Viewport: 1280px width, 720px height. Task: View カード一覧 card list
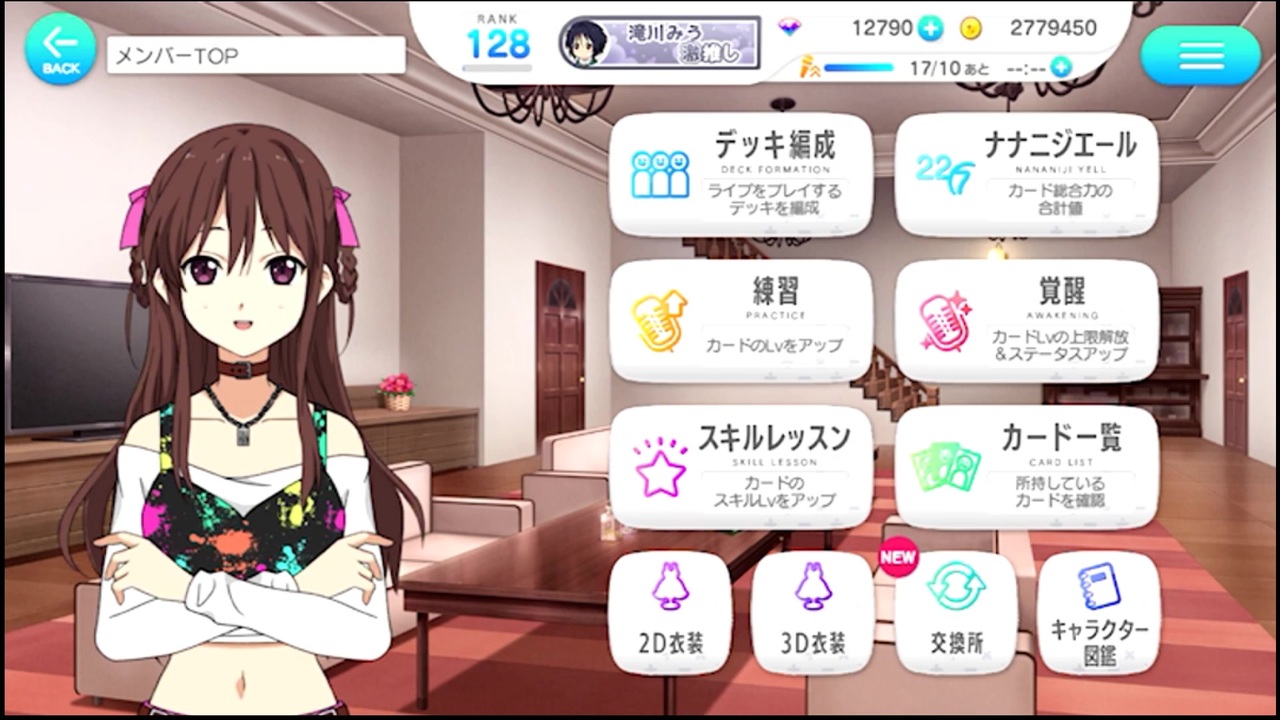point(1027,467)
